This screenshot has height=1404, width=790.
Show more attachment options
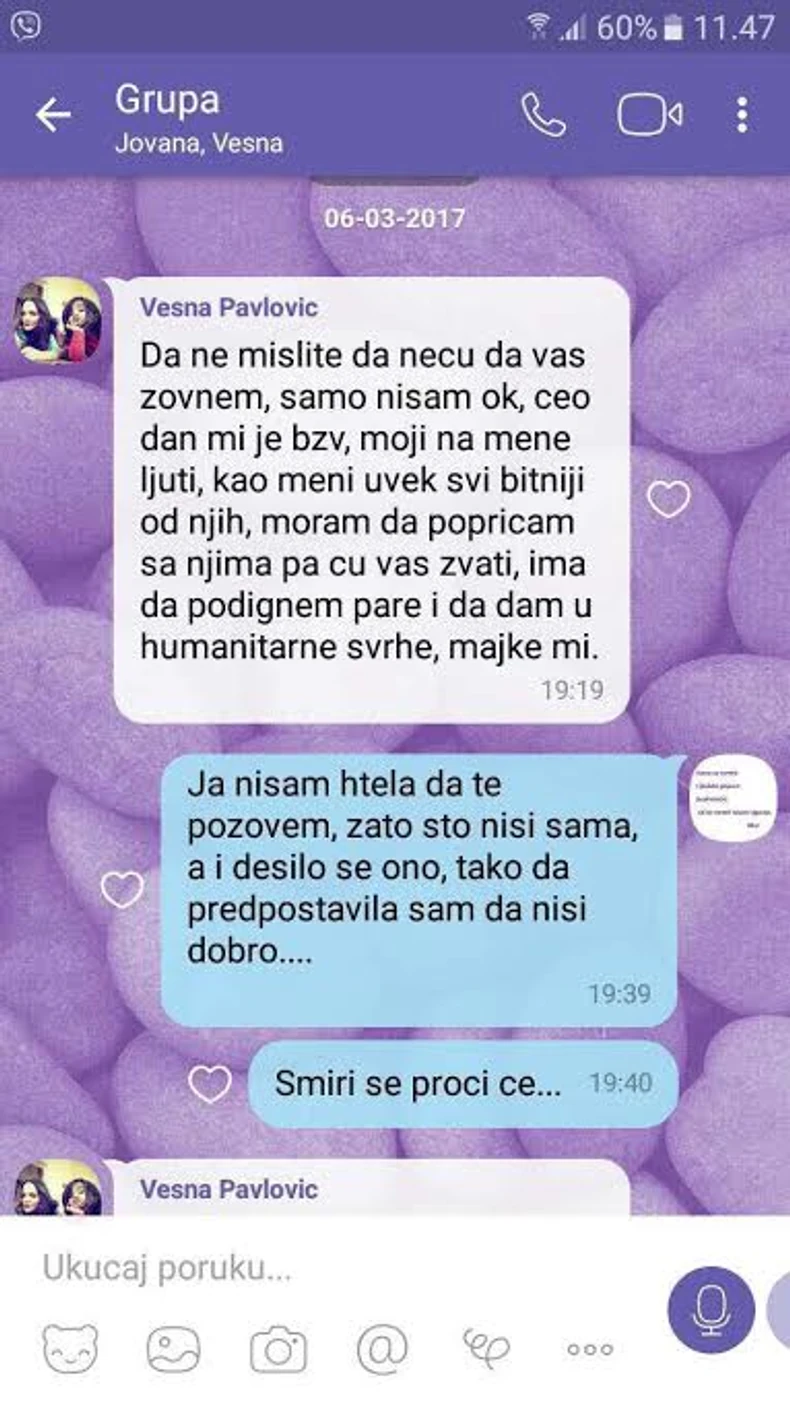click(590, 1350)
